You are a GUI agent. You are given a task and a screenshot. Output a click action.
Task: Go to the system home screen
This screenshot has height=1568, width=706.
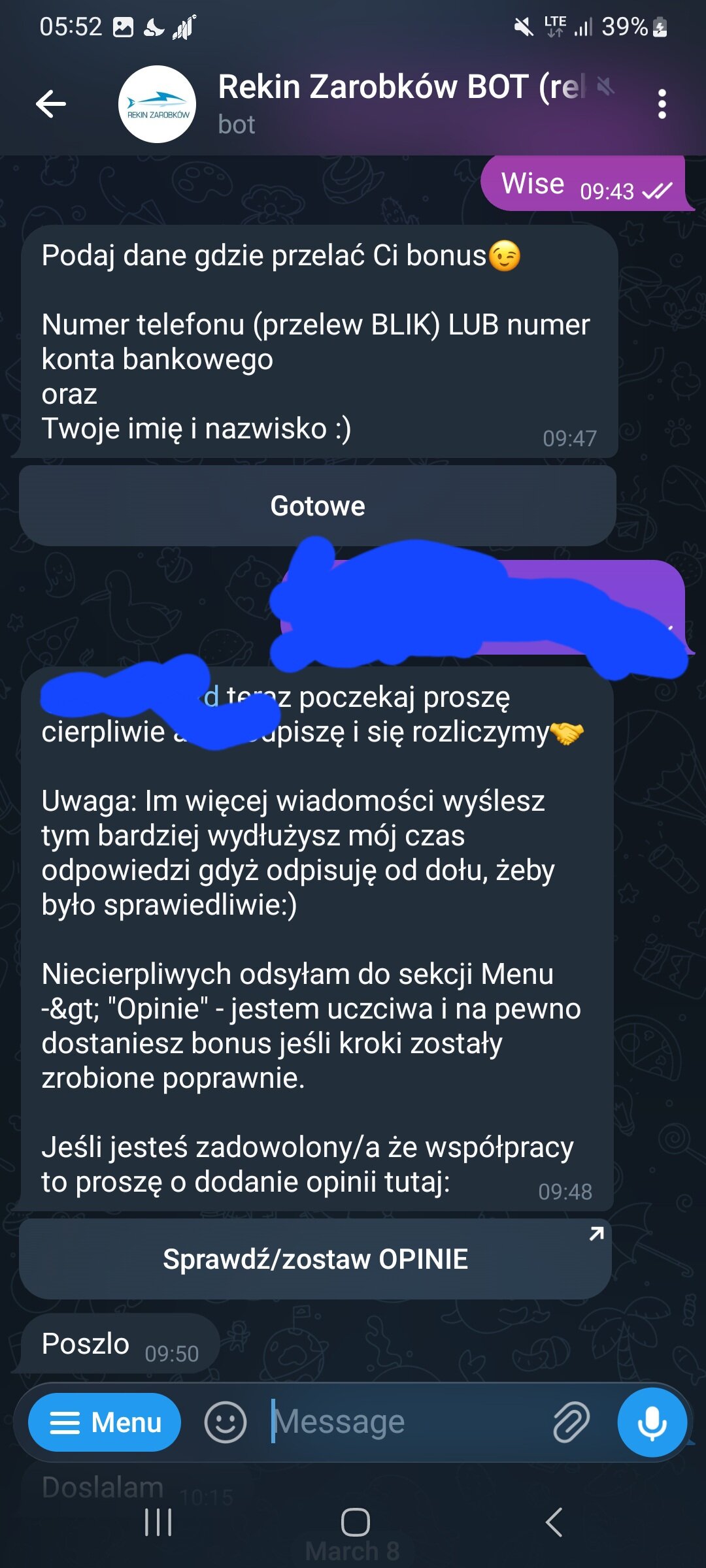click(x=355, y=1523)
